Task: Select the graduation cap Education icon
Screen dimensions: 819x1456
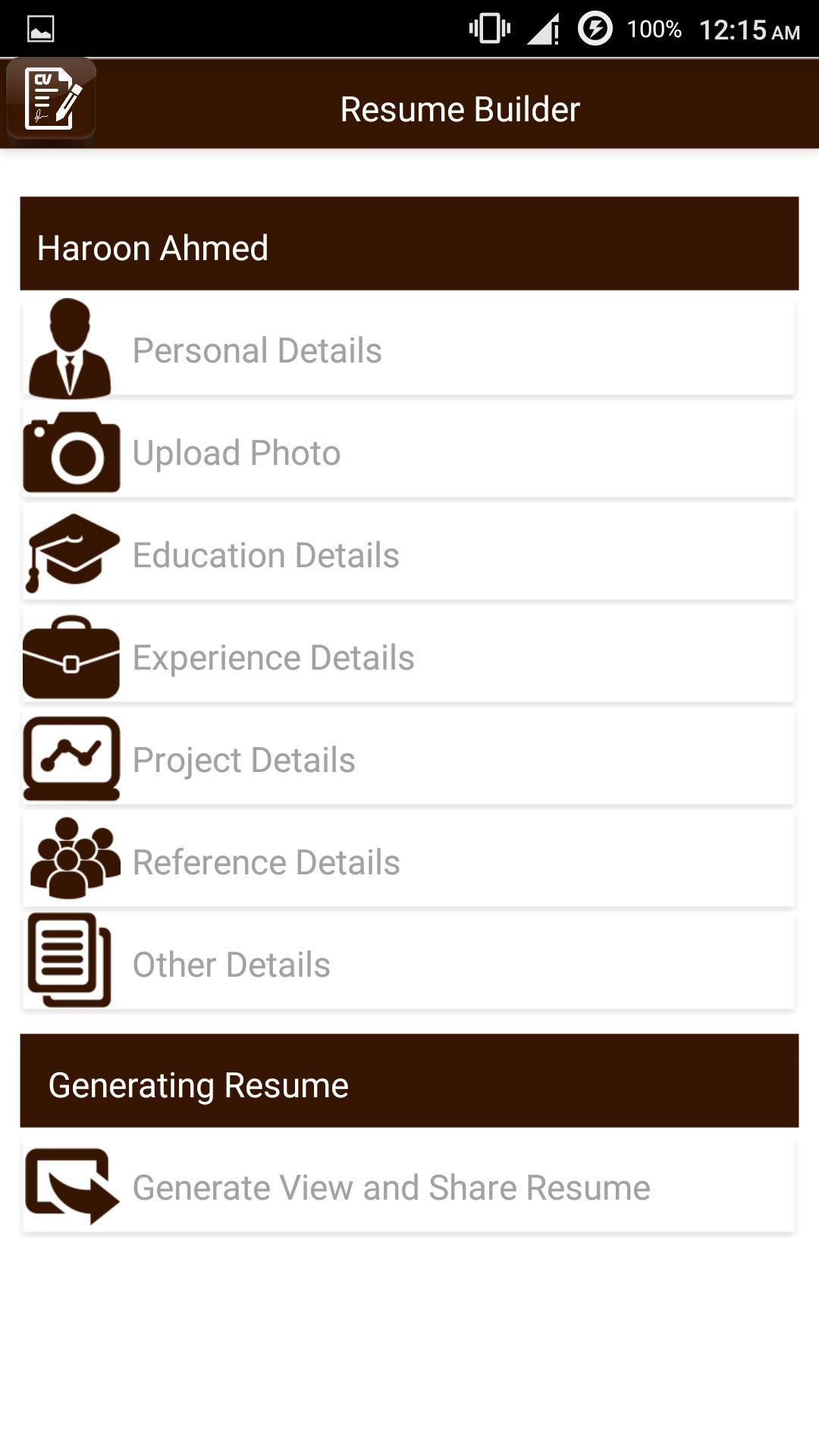Action: [x=72, y=554]
